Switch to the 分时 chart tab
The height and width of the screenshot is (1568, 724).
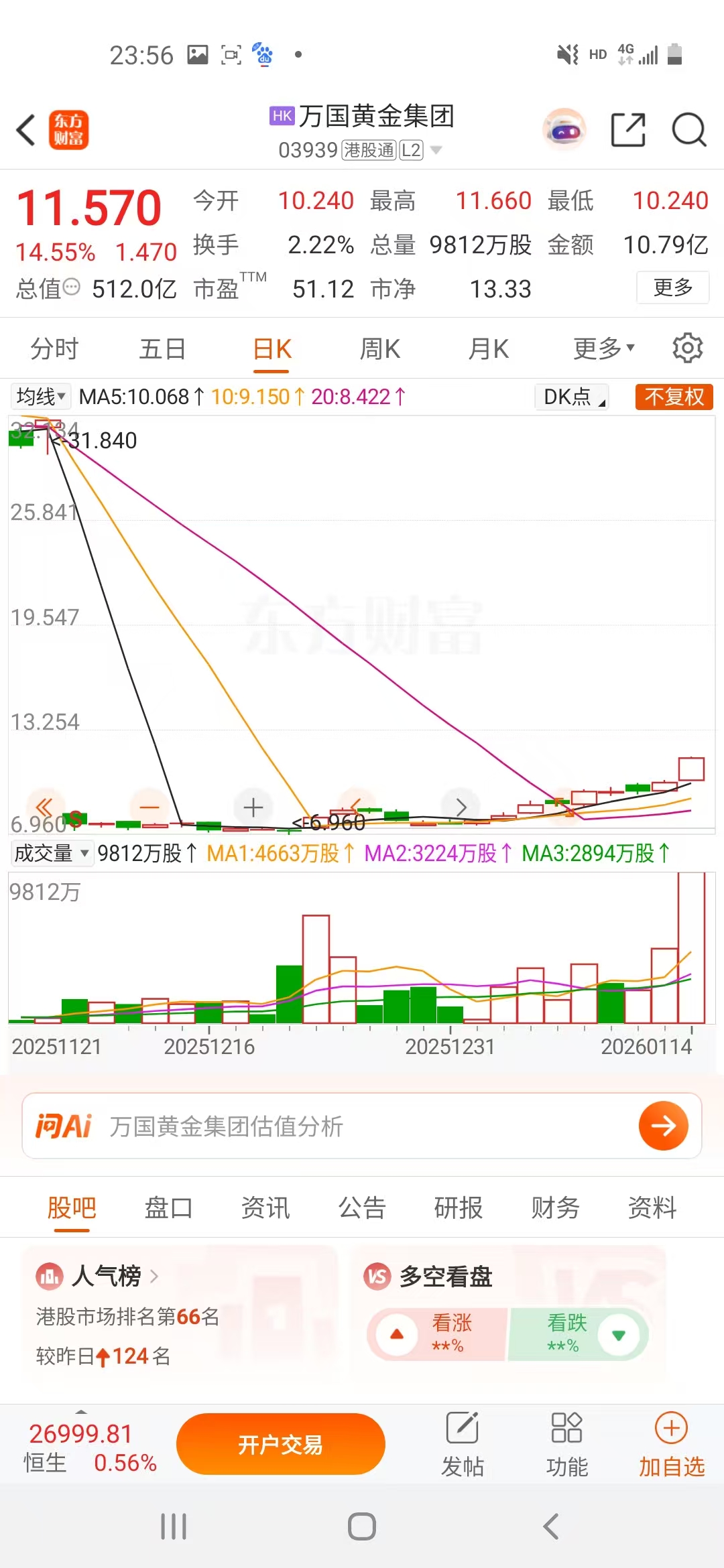click(54, 349)
